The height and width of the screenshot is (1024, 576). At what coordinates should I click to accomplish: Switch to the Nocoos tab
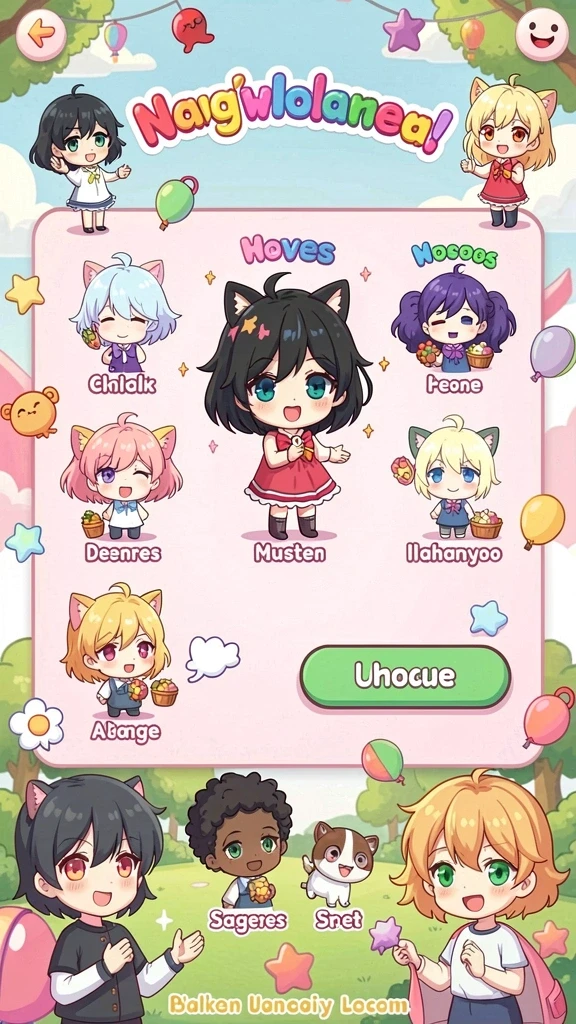(x=455, y=255)
